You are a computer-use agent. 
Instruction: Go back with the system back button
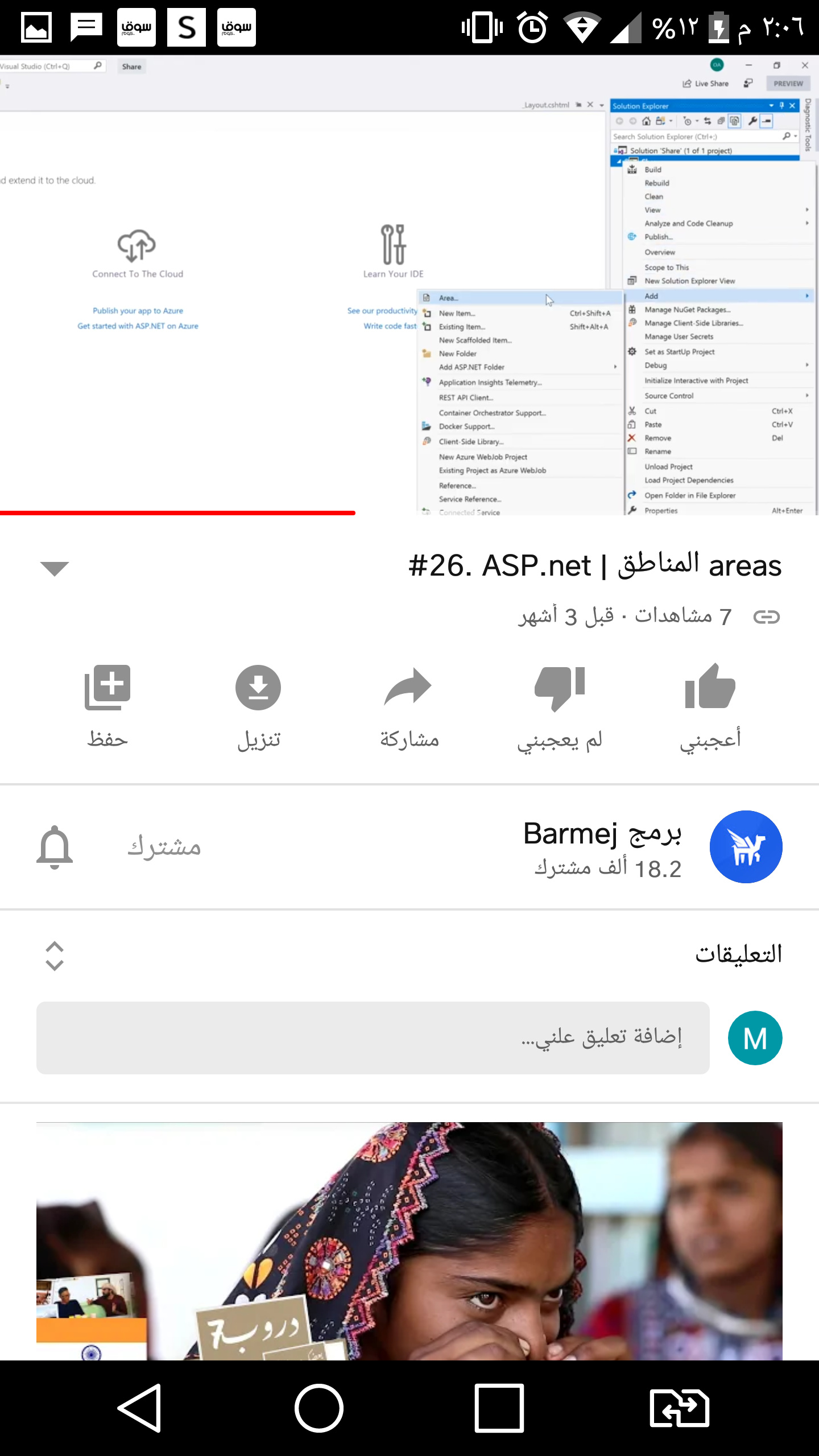(140, 1408)
